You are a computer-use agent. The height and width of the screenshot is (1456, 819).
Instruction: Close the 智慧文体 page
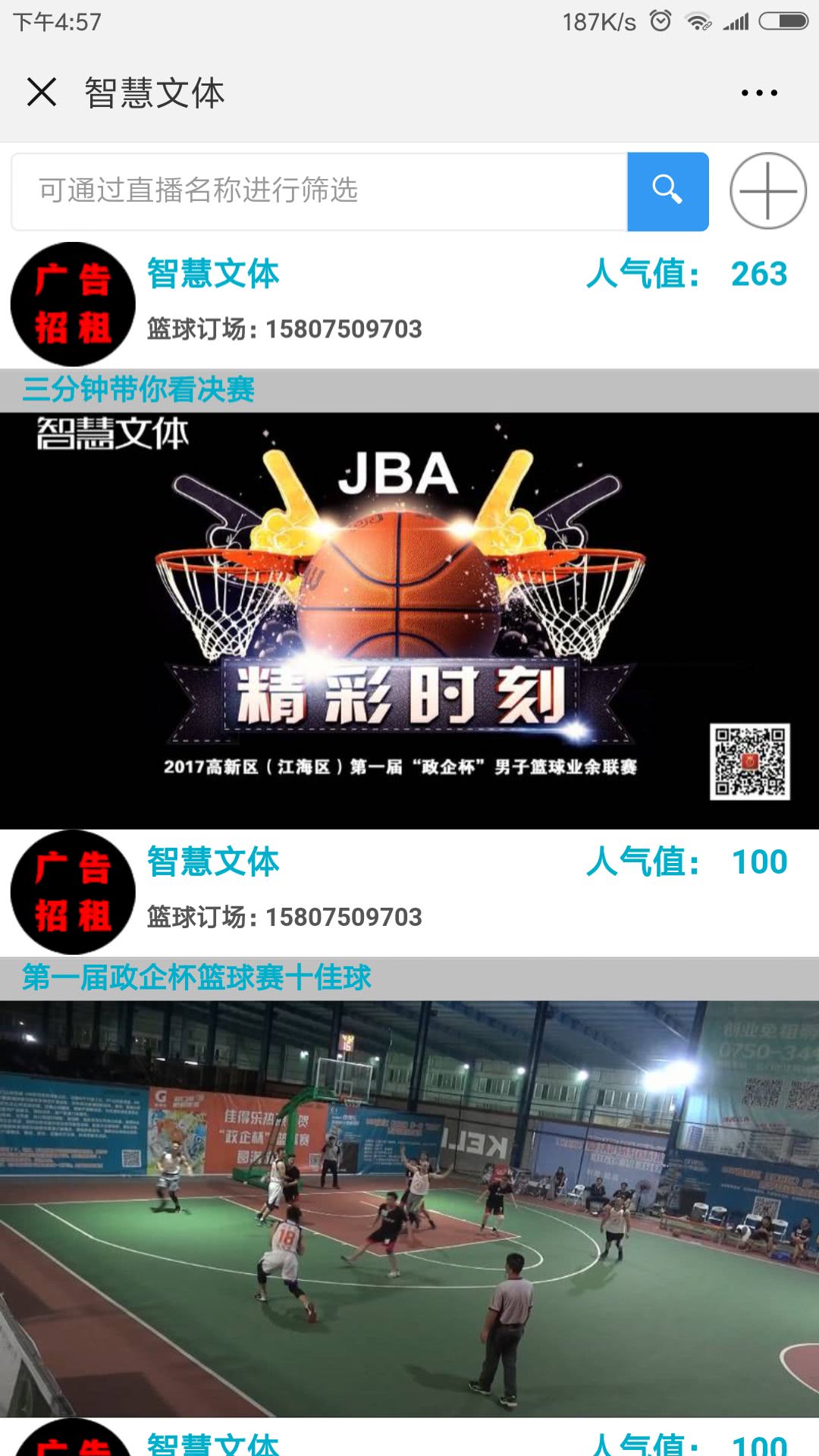click(42, 93)
